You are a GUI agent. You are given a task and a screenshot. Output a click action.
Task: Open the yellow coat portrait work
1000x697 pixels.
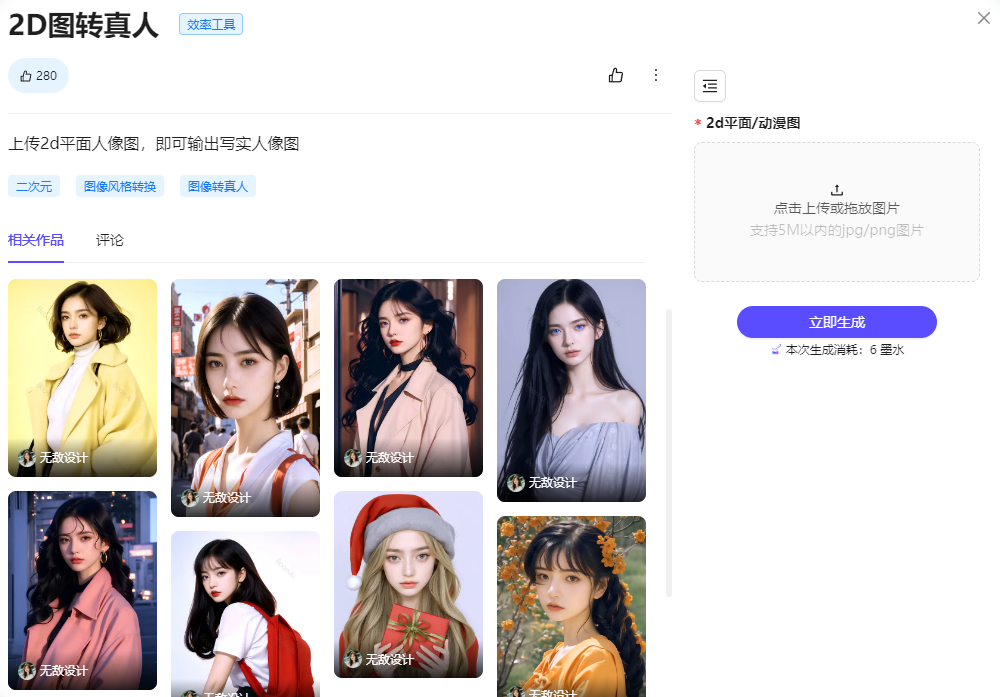point(82,370)
